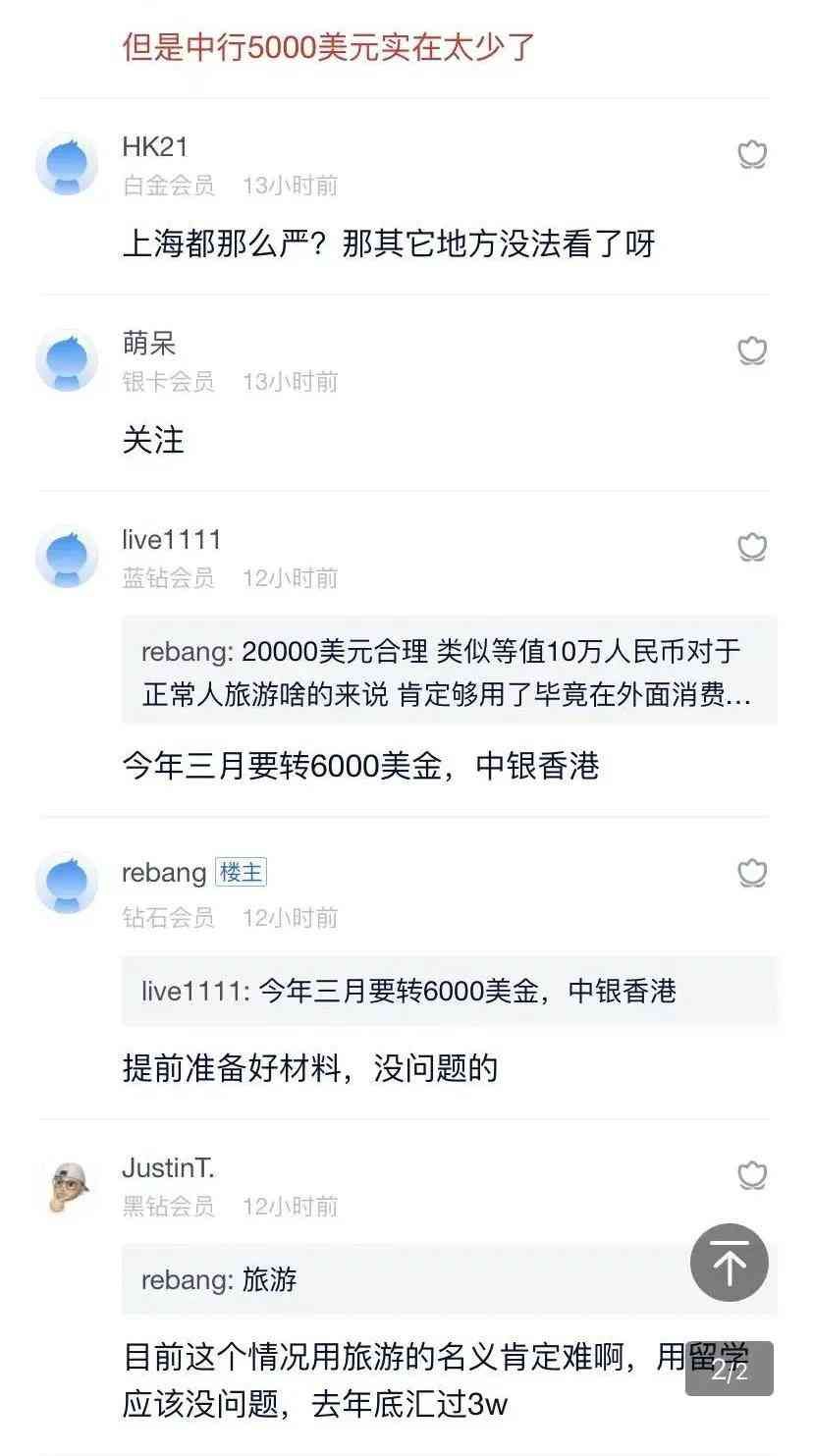Viewport: 813px width, 1456px height.
Task: View live1111's user profile
Action: (x=67, y=558)
